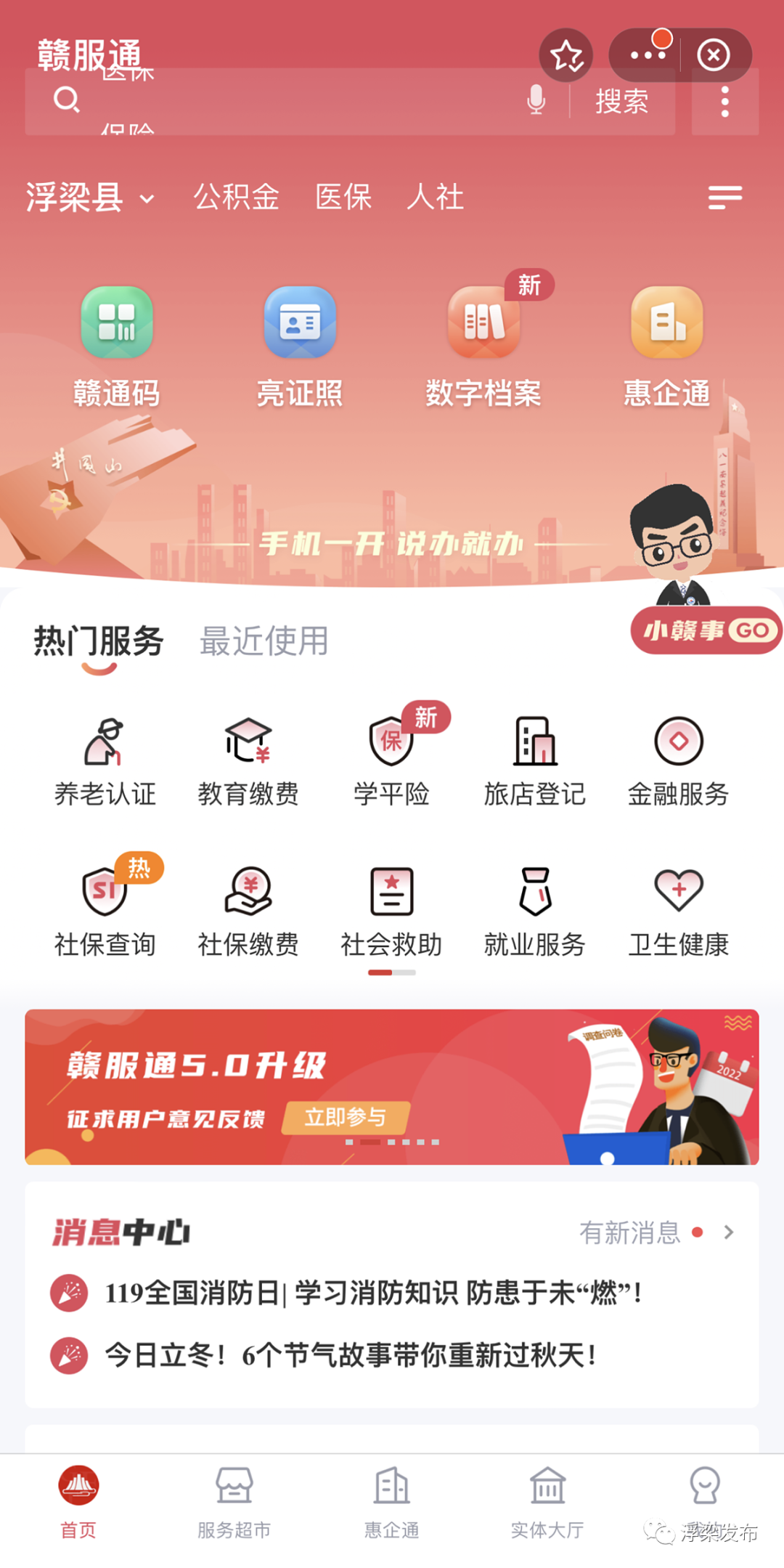Image resolution: width=784 pixels, height=1568 pixels.
Task: Favorite this mini program with the star icon
Action: 566,55
